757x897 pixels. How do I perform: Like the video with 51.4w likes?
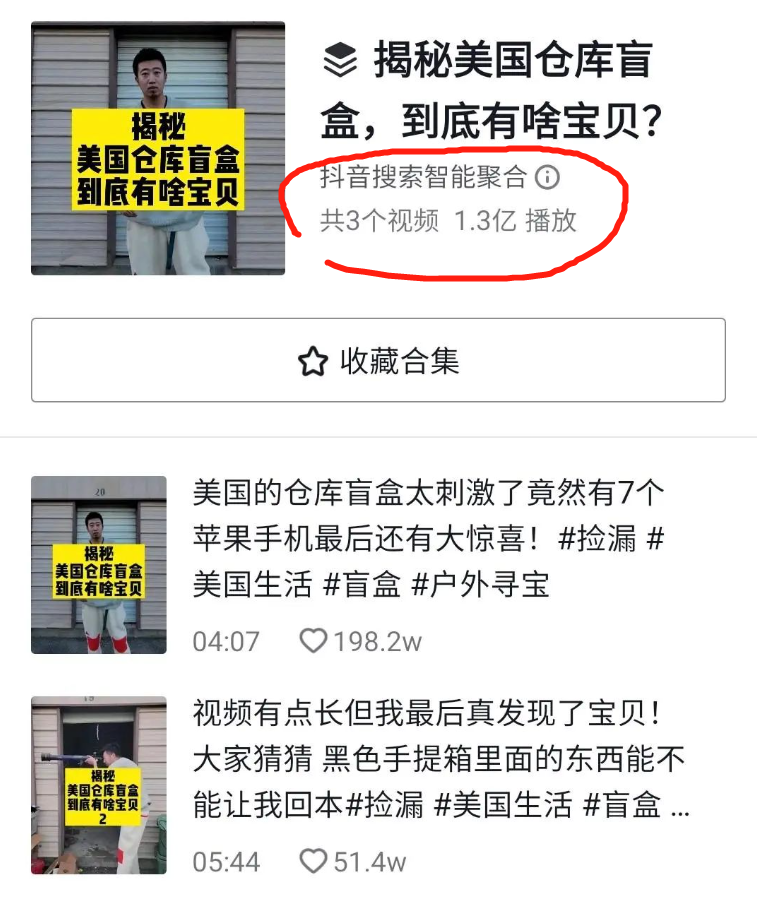pos(314,861)
